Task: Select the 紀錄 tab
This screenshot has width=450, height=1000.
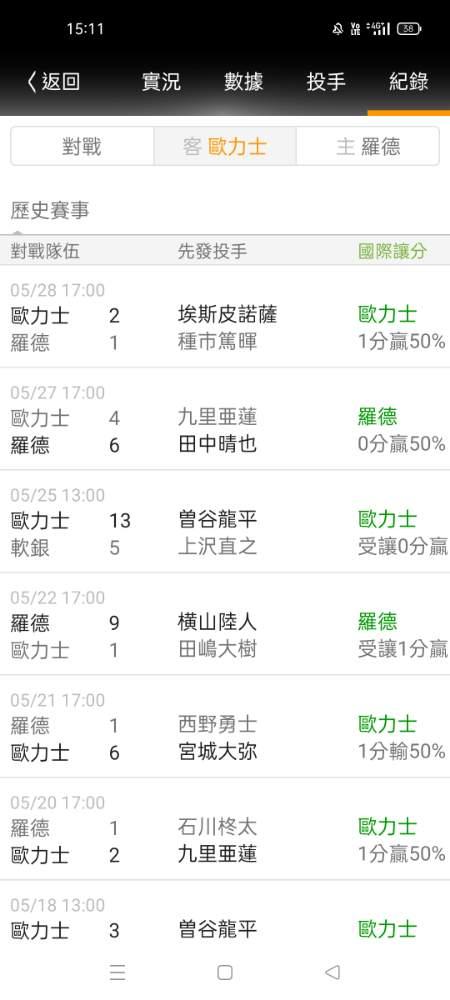Action: point(409,82)
